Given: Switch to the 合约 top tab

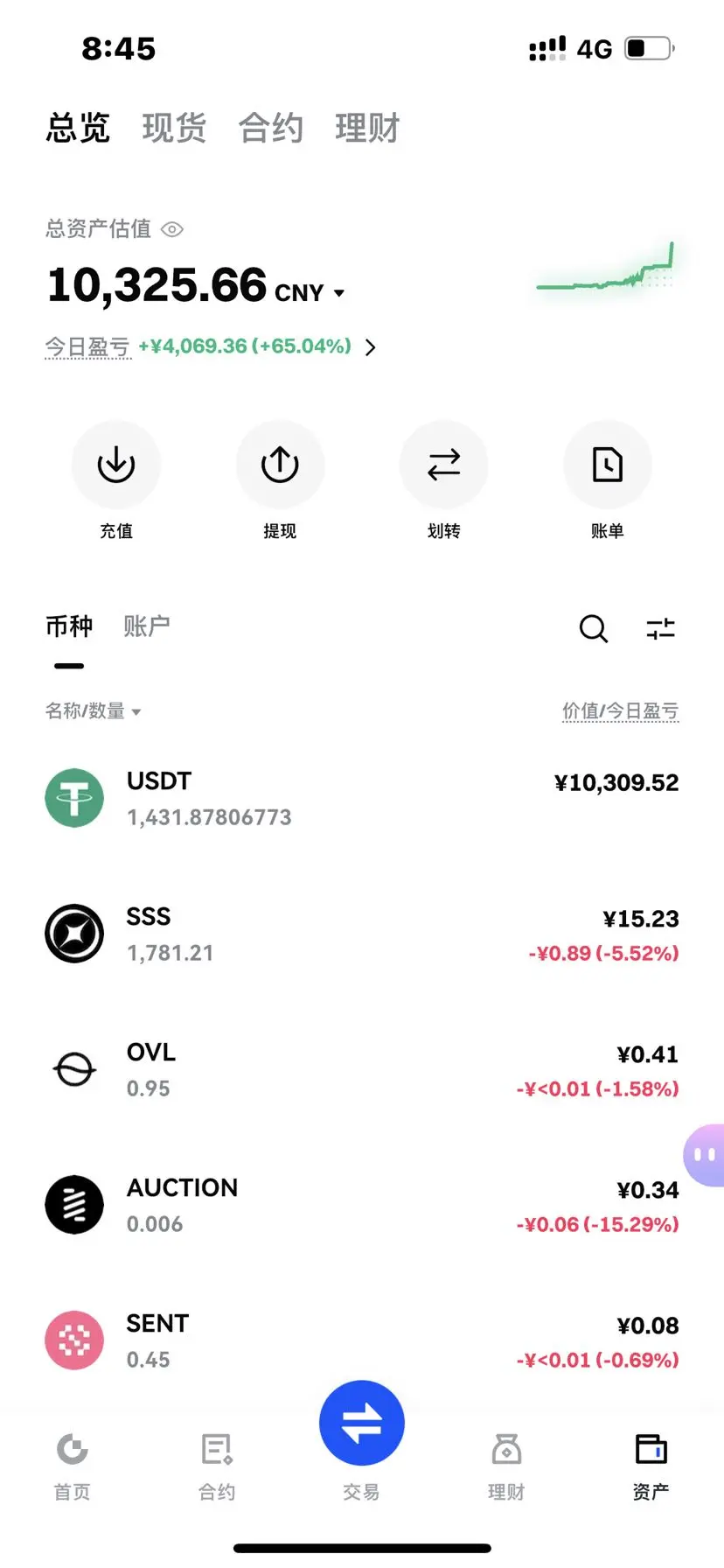Looking at the screenshot, I should click(x=270, y=129).
